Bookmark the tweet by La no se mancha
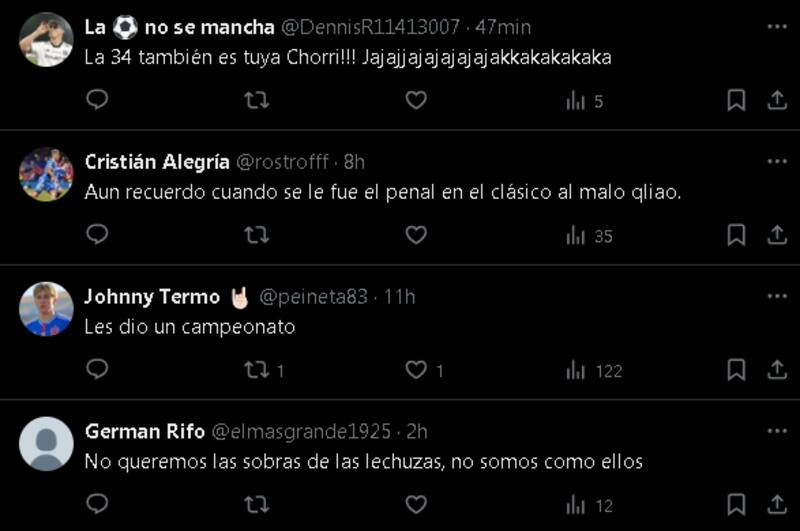This screenshot has width=800, height=531. (736, 100)
